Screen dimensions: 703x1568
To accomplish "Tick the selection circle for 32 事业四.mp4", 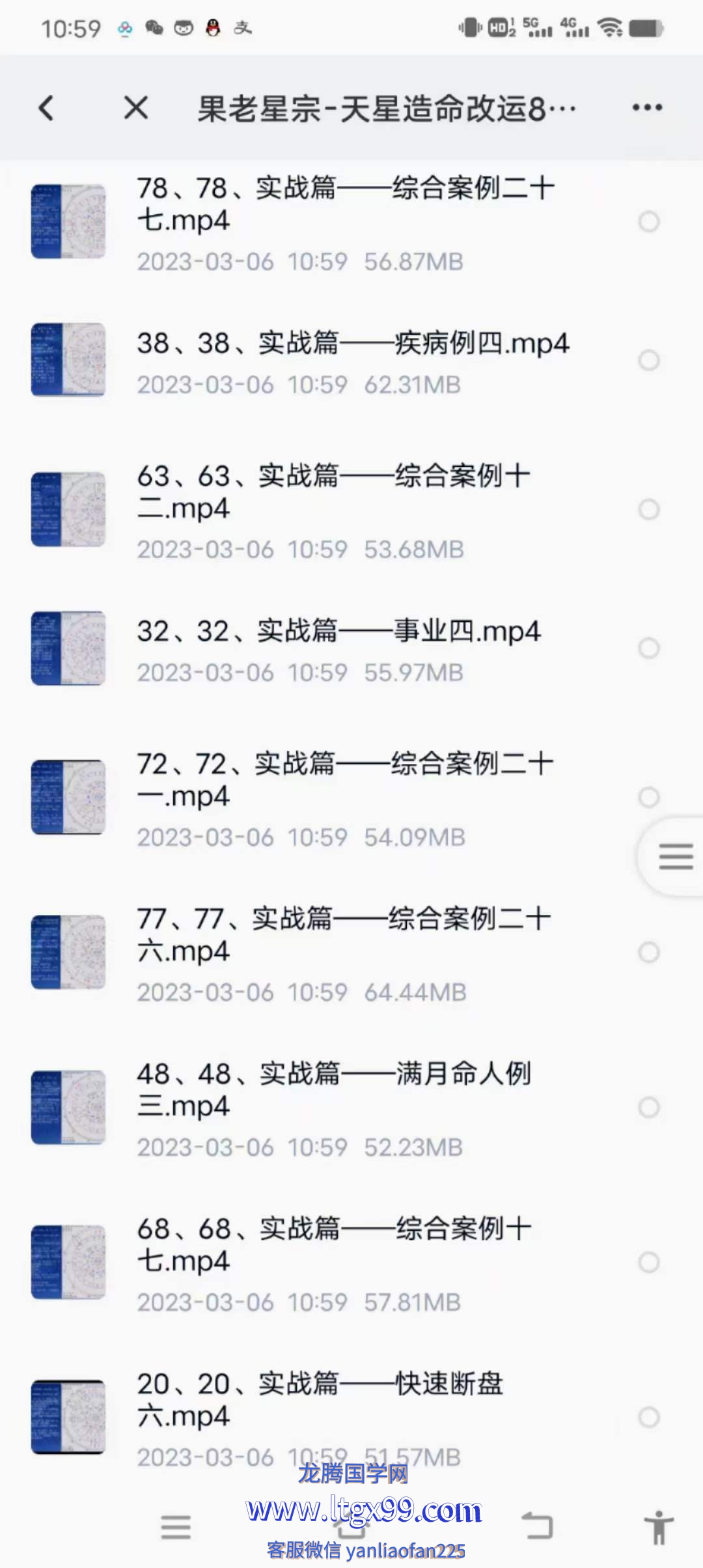I will point(649,648).
